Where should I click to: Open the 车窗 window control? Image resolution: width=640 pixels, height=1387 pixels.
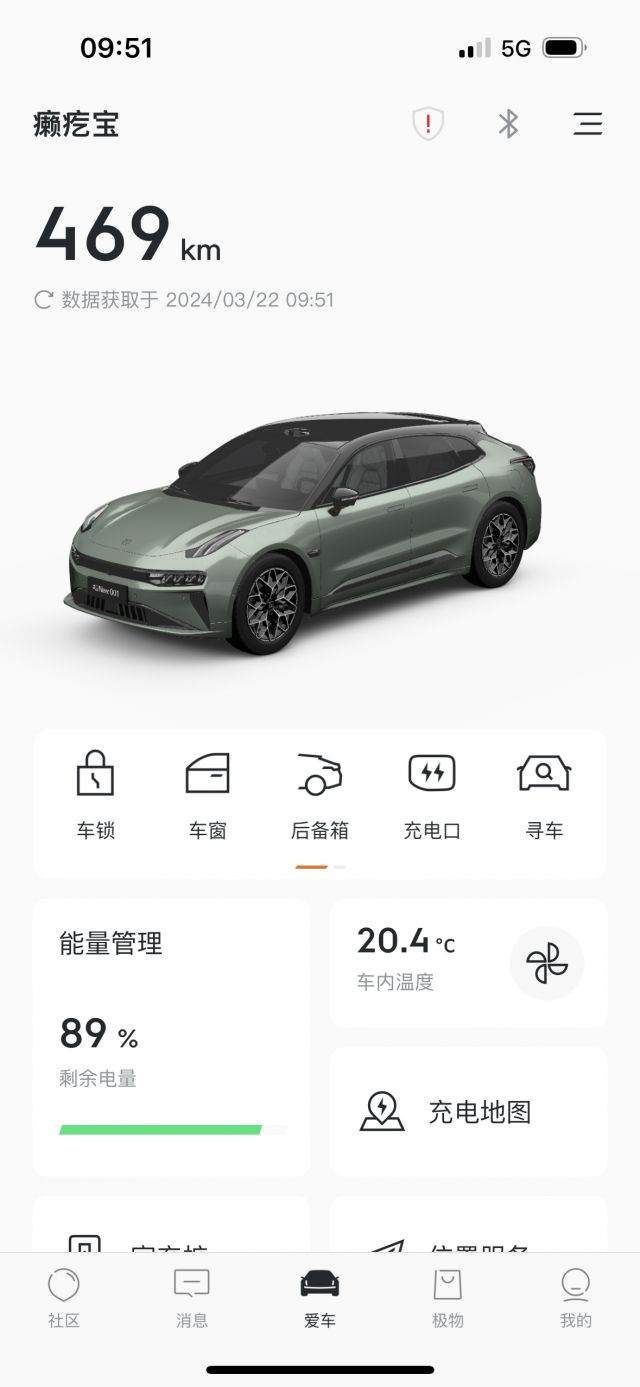[208, 797]
